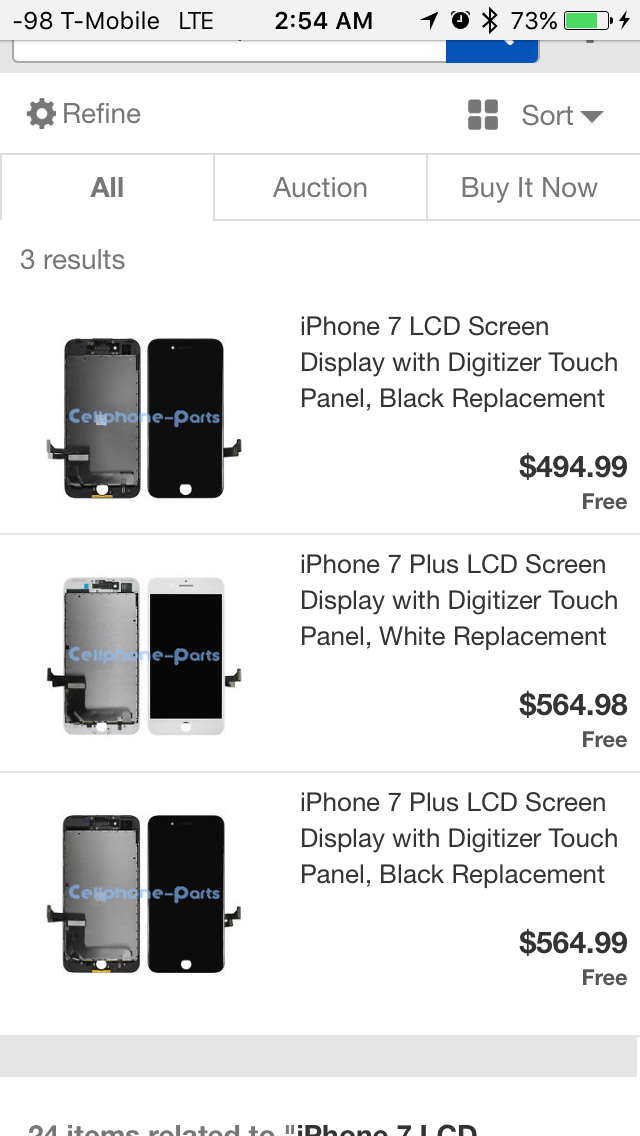Open the Refine filter options
Image resolution: width=640 pixels, height=1136 pixels.
coord(84,114)
